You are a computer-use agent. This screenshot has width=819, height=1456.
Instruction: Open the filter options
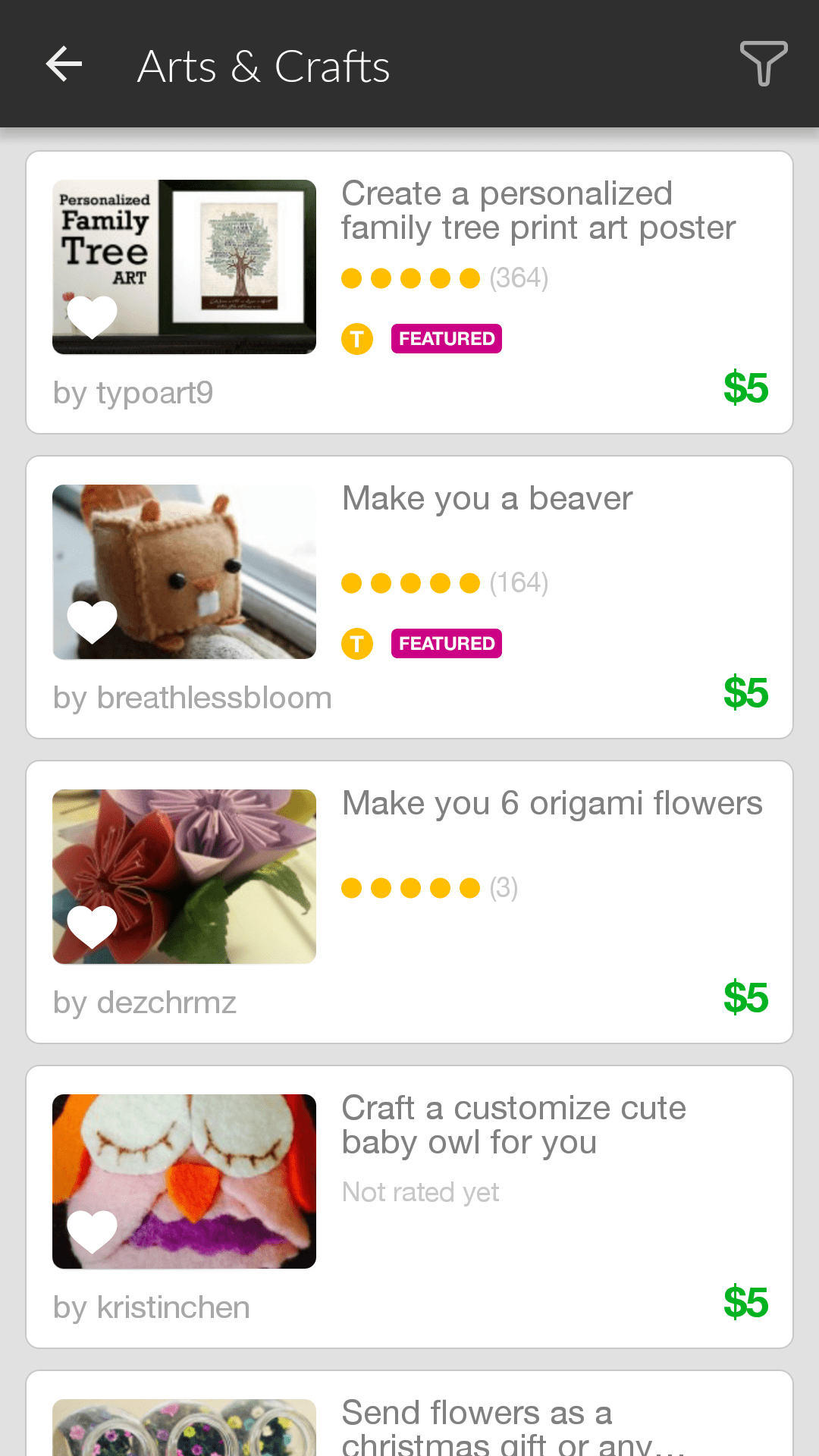click(763, 64)
